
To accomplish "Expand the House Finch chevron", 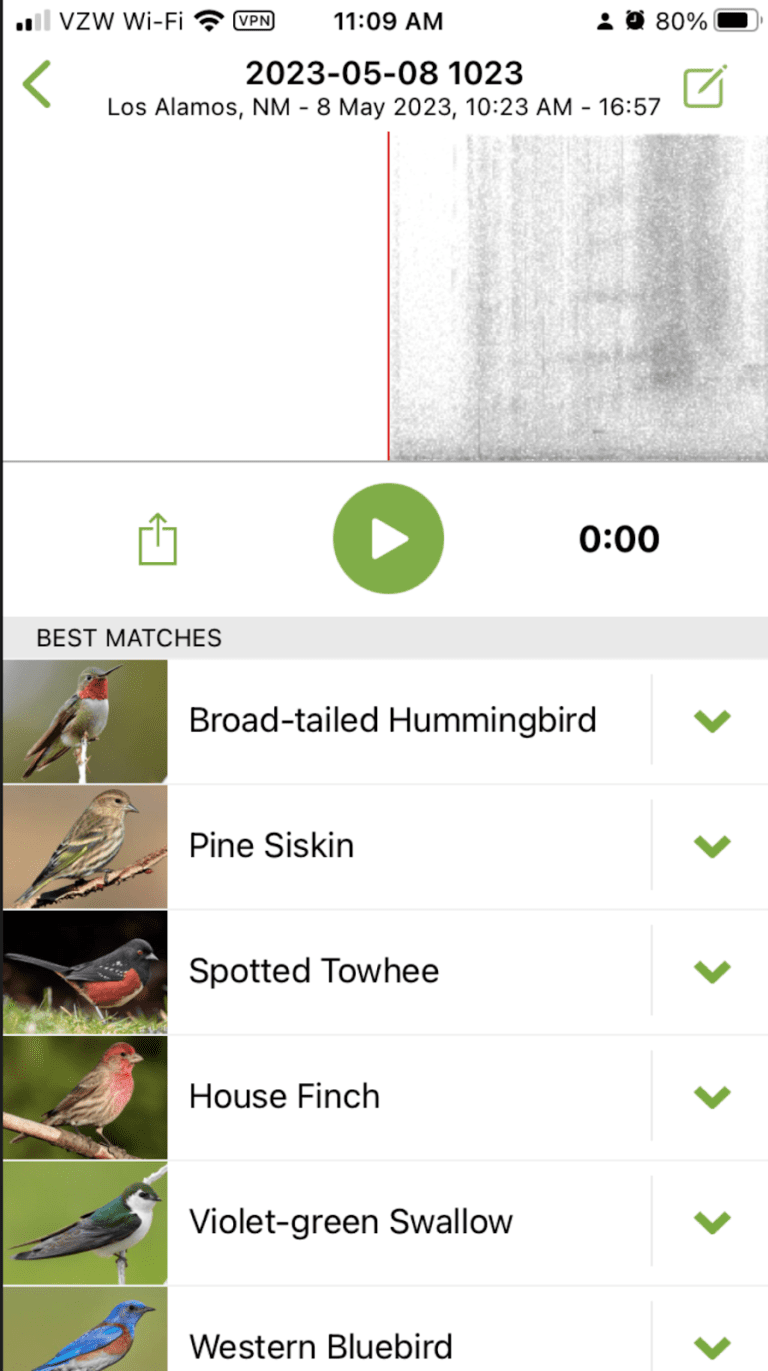I will (x=712, y=1097).
